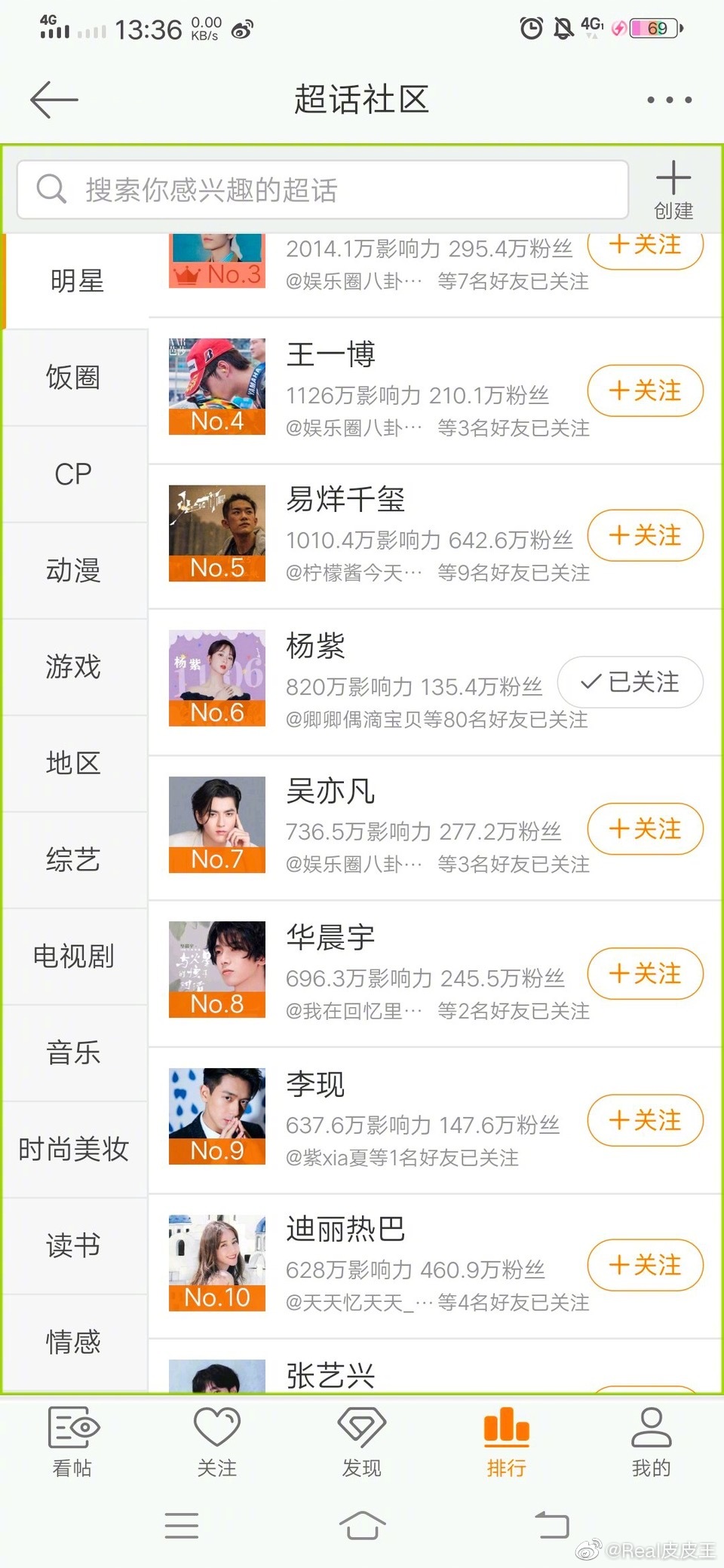This screenshot has width=724, height=1568.
Task: Follow the 华晨宇 super topic
Action: point(645,974)
